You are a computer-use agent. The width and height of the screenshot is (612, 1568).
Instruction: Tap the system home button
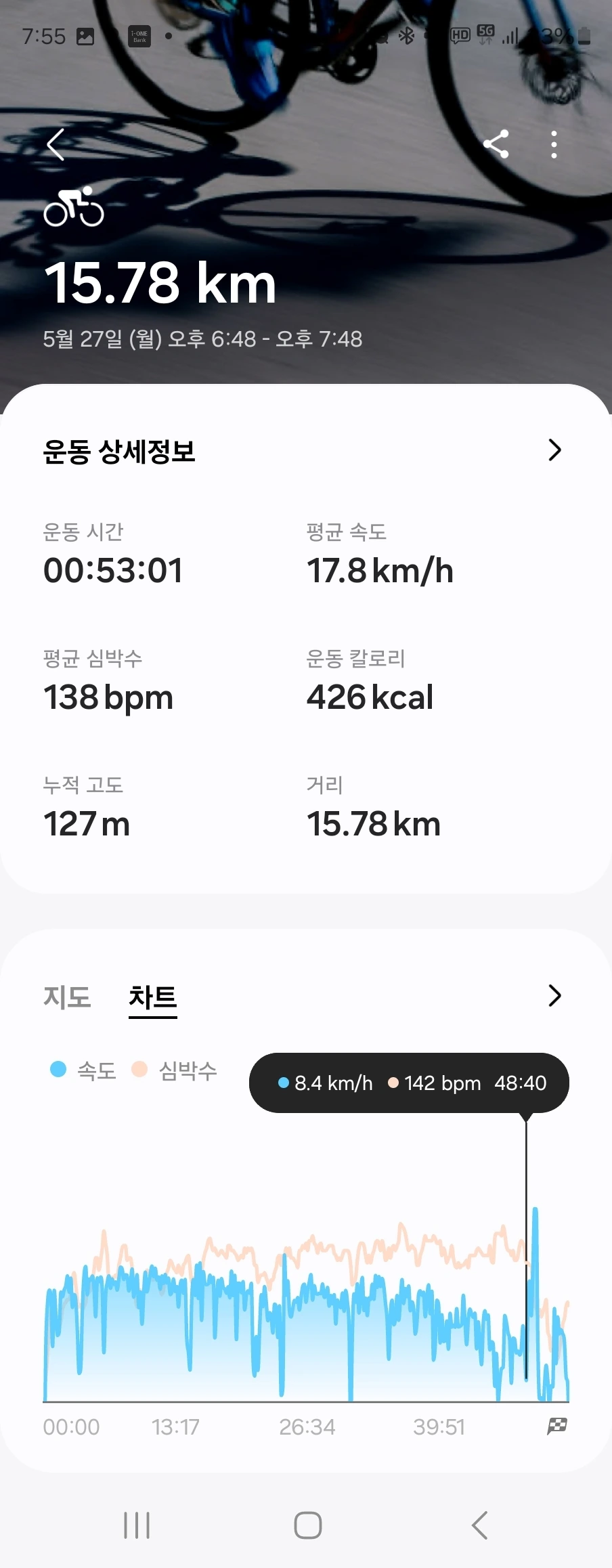pyautogui.click(x=307, y=1525)
